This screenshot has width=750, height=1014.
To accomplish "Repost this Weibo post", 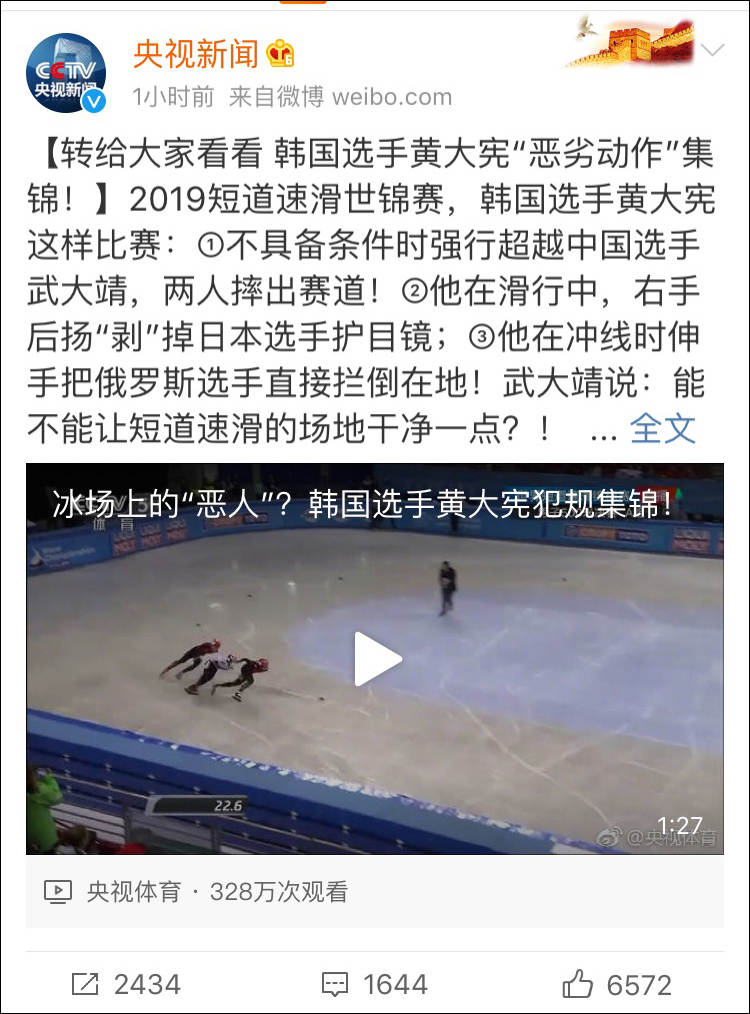I will pyautogui.click(x=127, y=984).
